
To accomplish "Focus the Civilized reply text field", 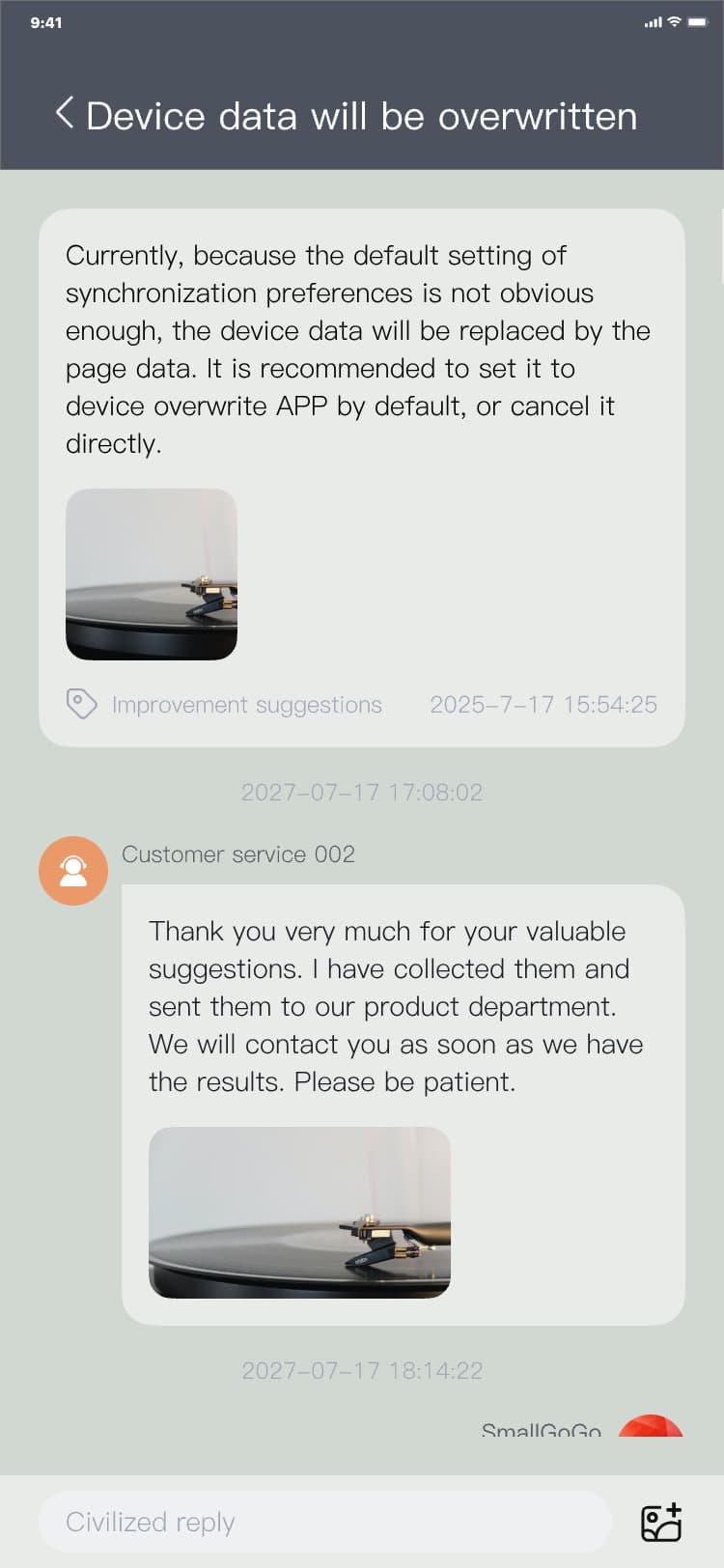I will pyautogui.click(x=324, y=1522).
